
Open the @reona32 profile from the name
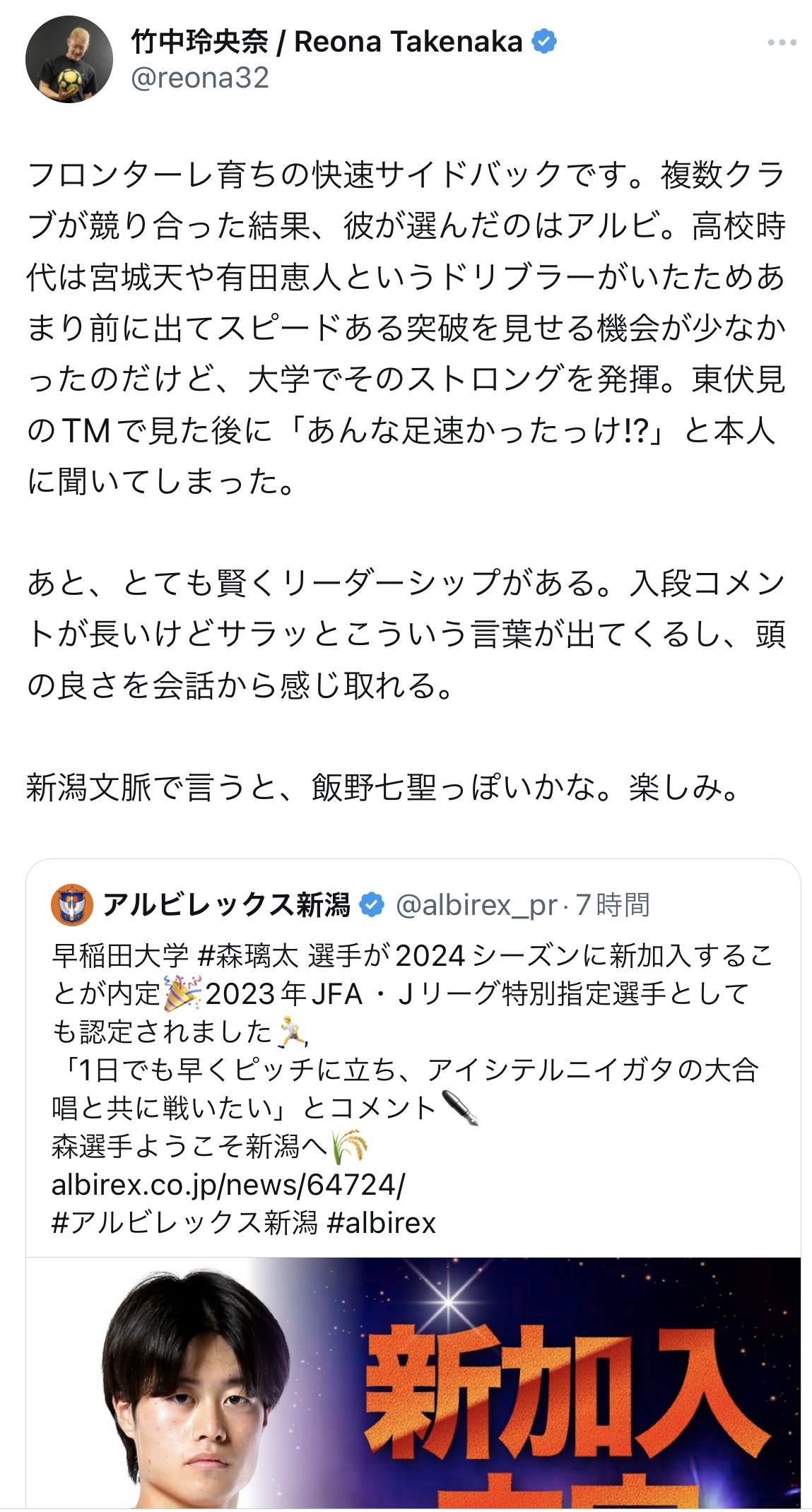[326, 42]
